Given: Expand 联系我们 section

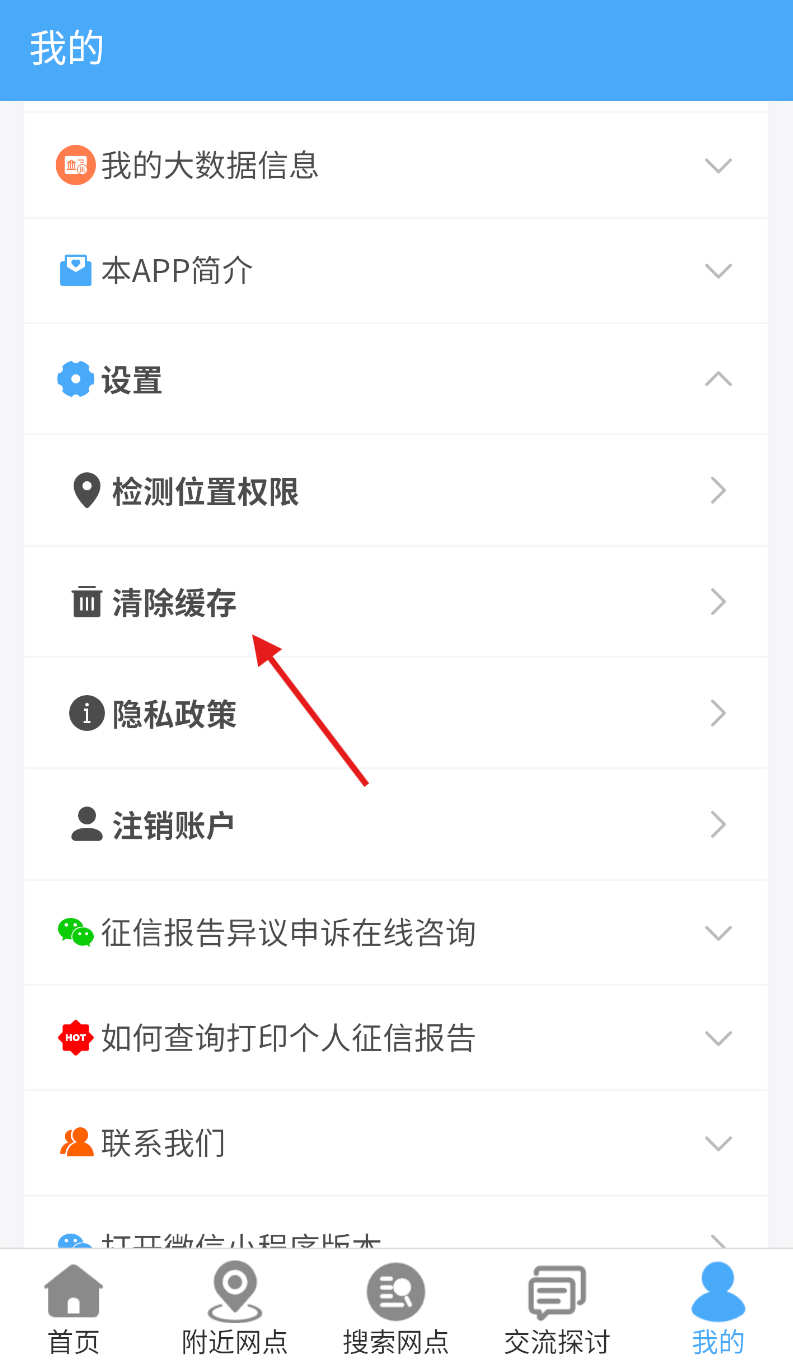Looking at the screenshot, I should tap(396, 1143).
